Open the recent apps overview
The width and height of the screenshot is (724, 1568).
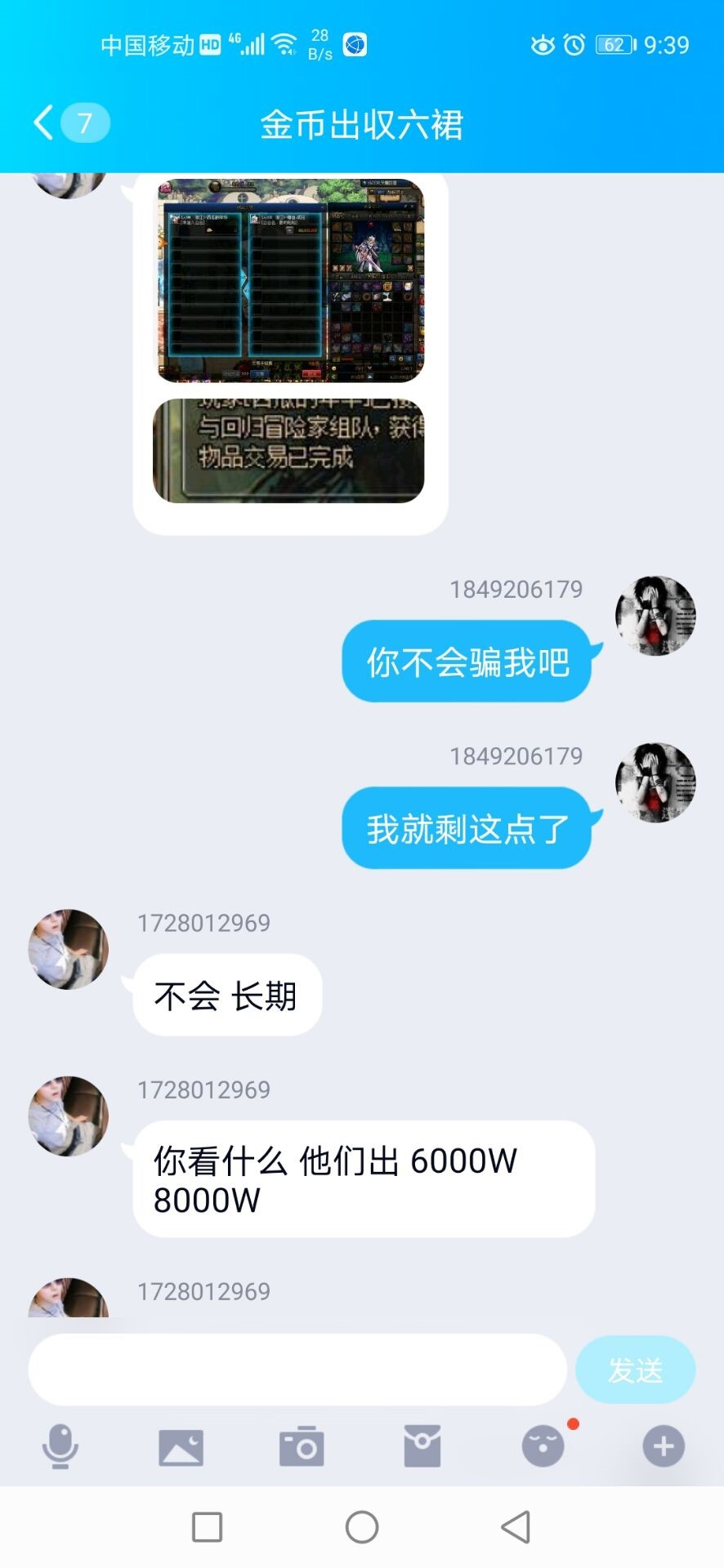point(207,1526)
